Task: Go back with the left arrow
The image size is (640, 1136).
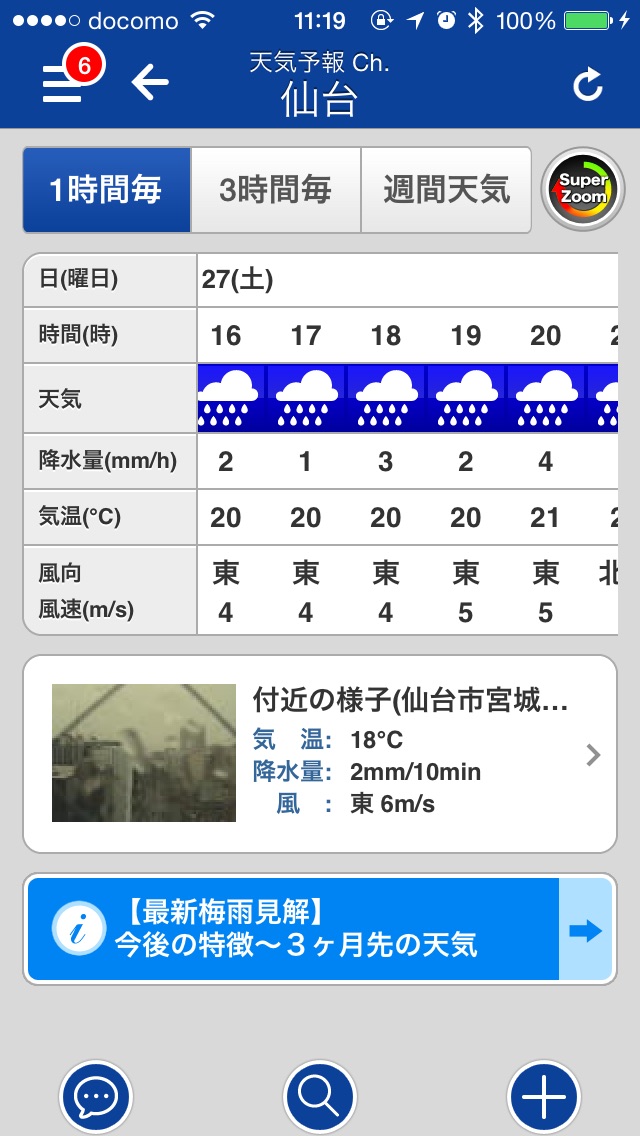Action: click(150, 83)
